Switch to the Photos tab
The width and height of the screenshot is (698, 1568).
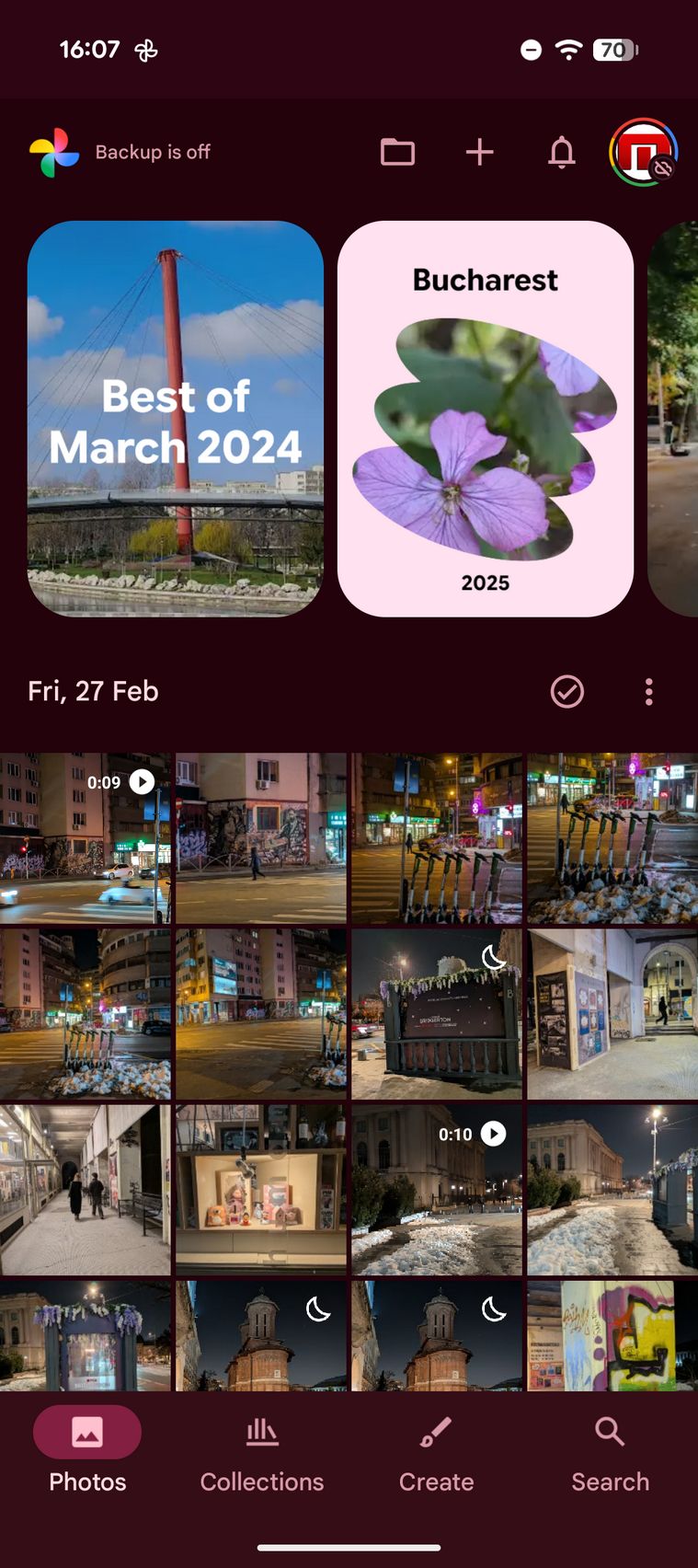(87, 1449)
